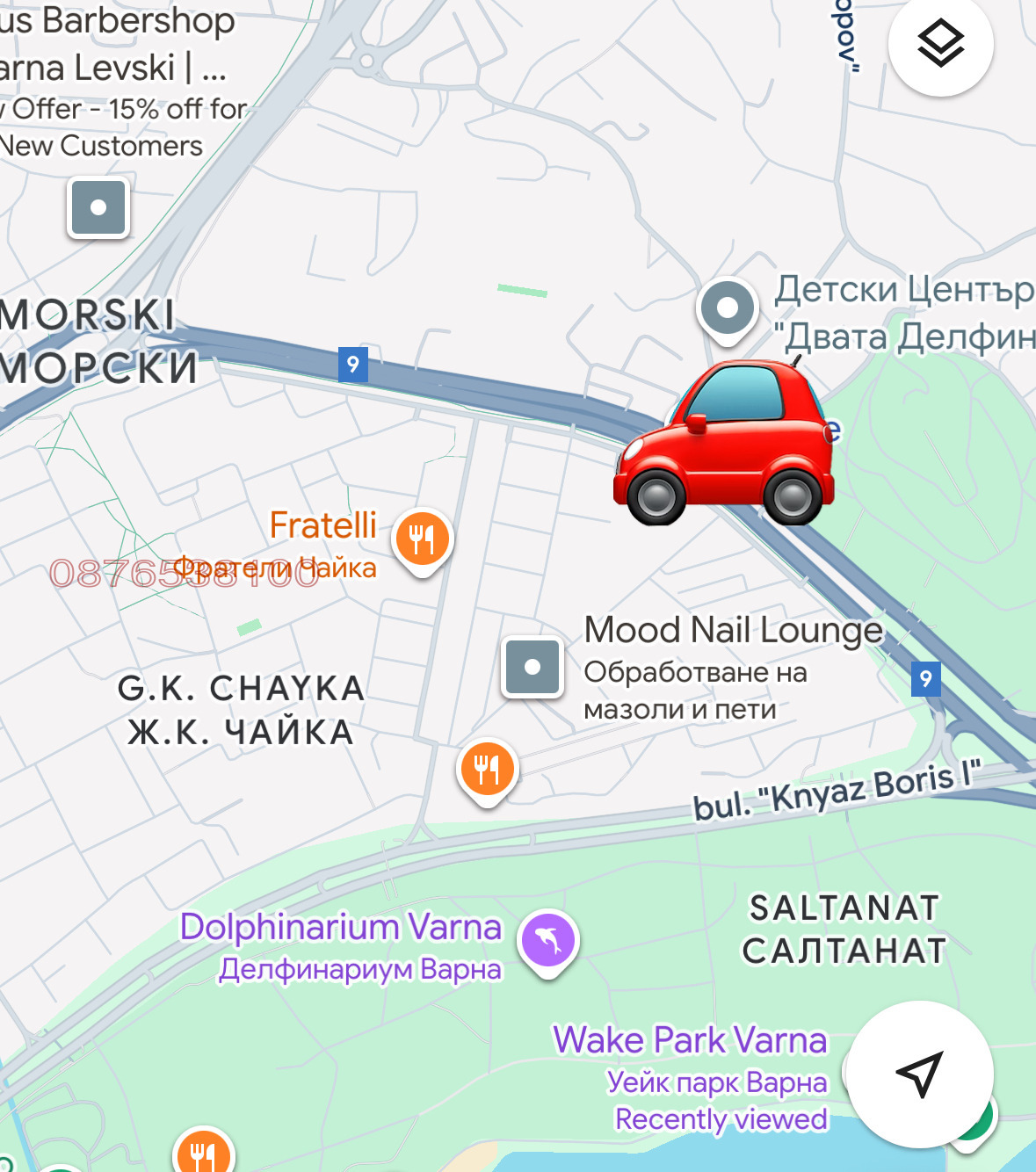
Task: Open the Dolphinarium Varna pin
Action: tap(547, 939)
